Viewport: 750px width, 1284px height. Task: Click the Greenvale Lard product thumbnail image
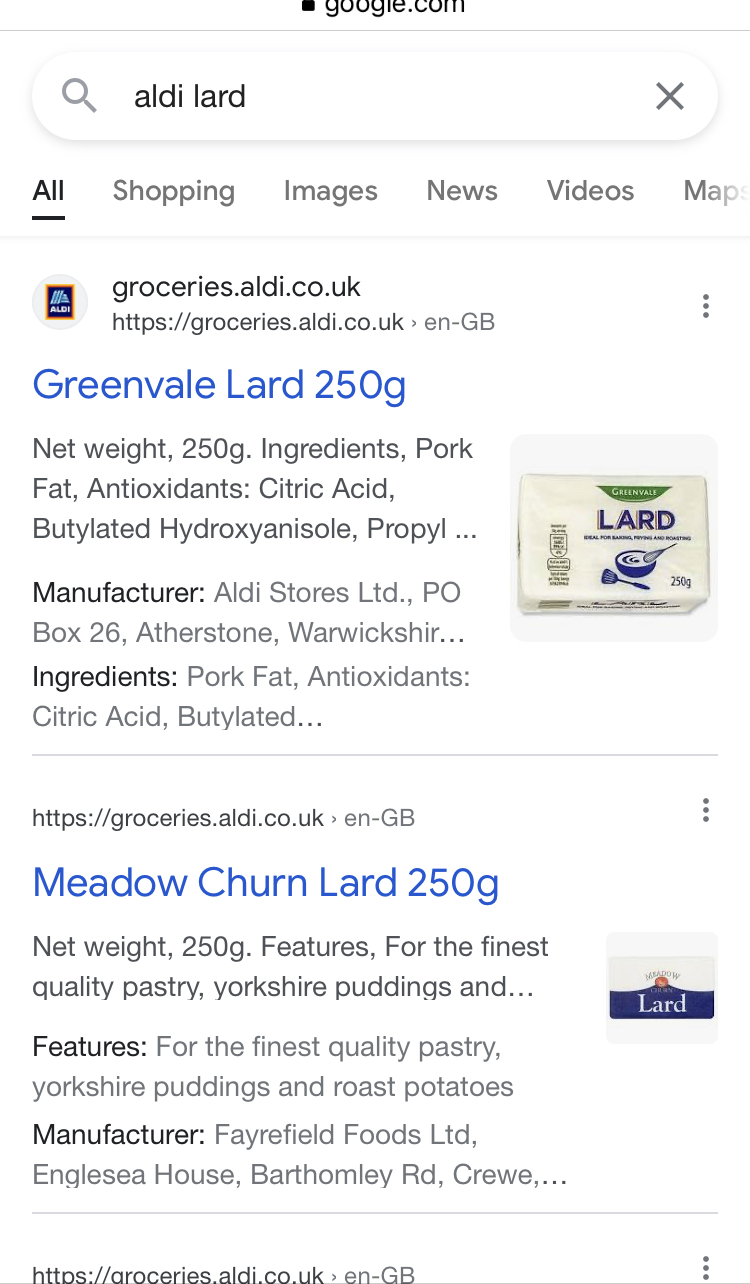[x=613, y=537]
